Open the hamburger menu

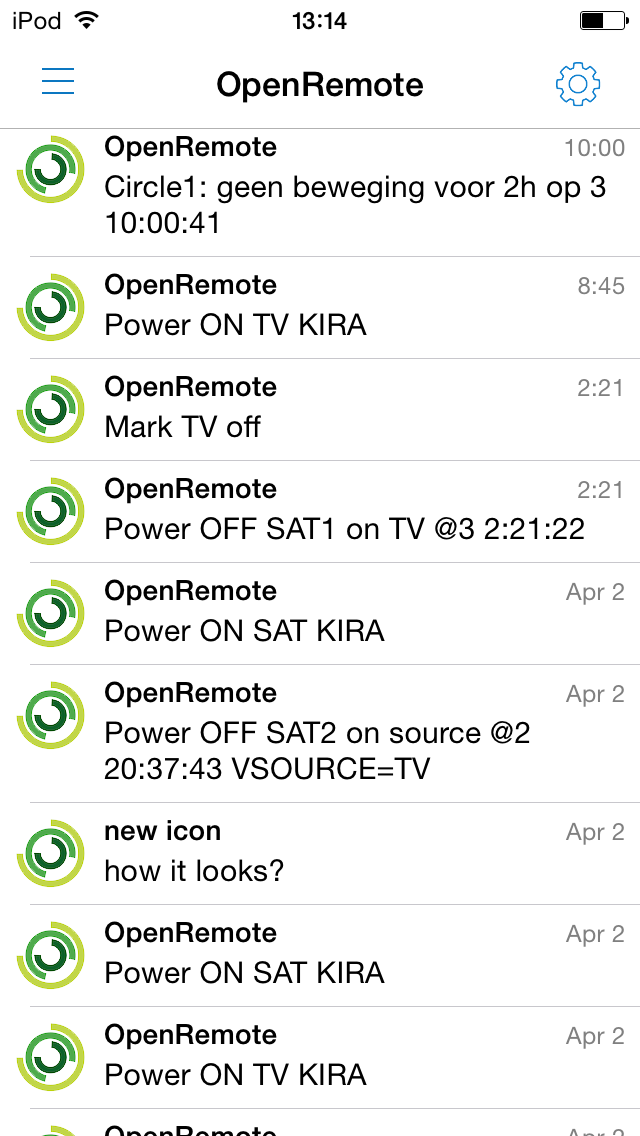(58, 81)
